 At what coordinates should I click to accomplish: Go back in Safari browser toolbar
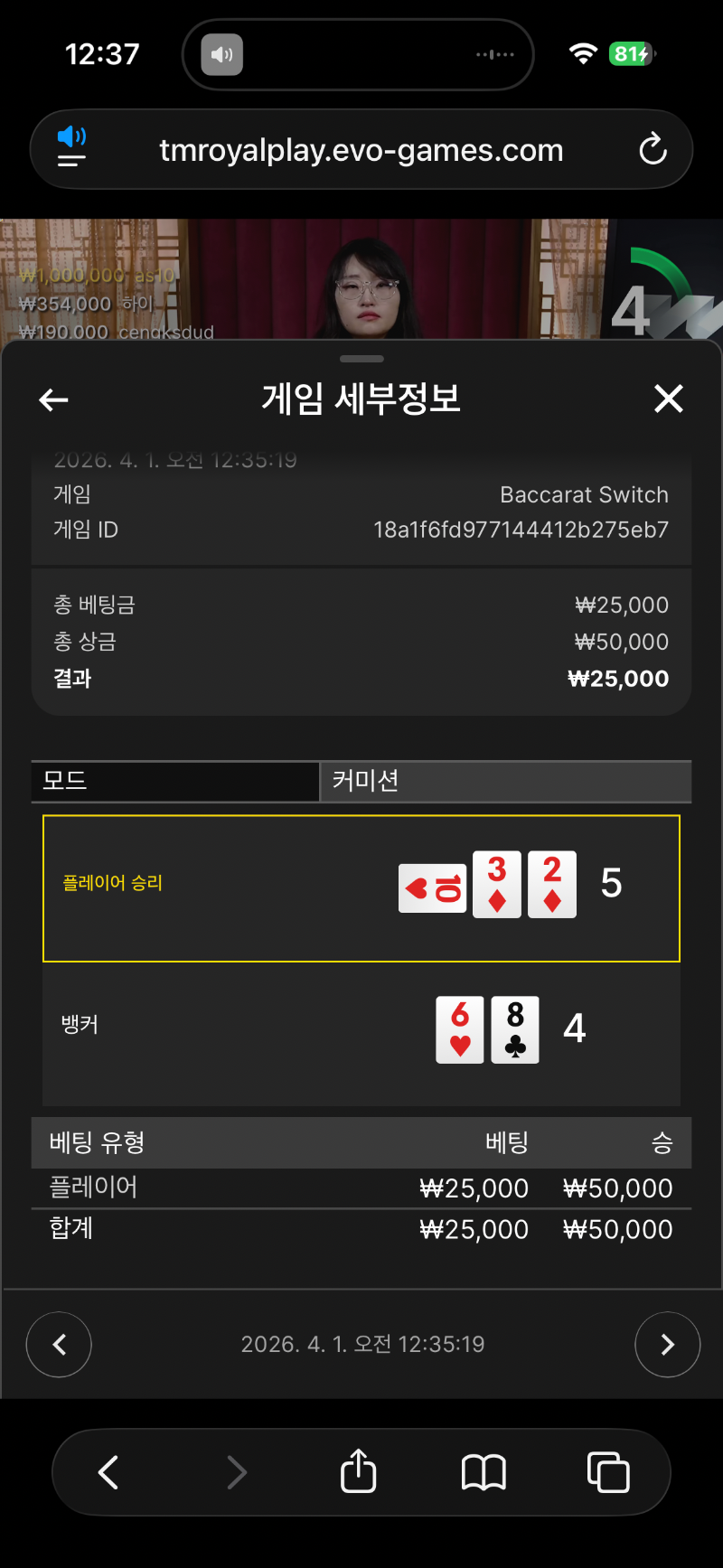coord(108,1472)
